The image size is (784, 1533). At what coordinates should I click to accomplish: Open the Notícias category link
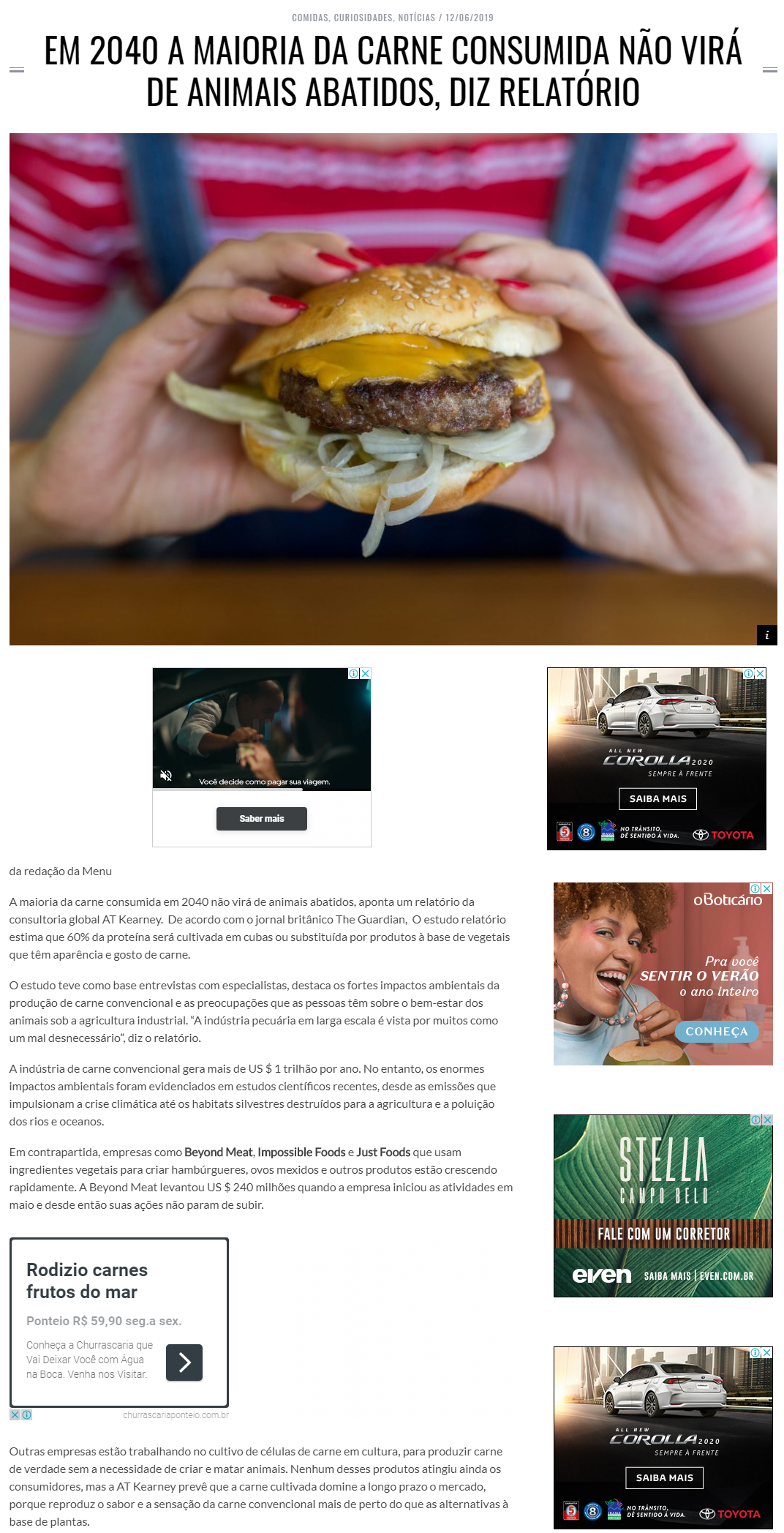[416, 18]
